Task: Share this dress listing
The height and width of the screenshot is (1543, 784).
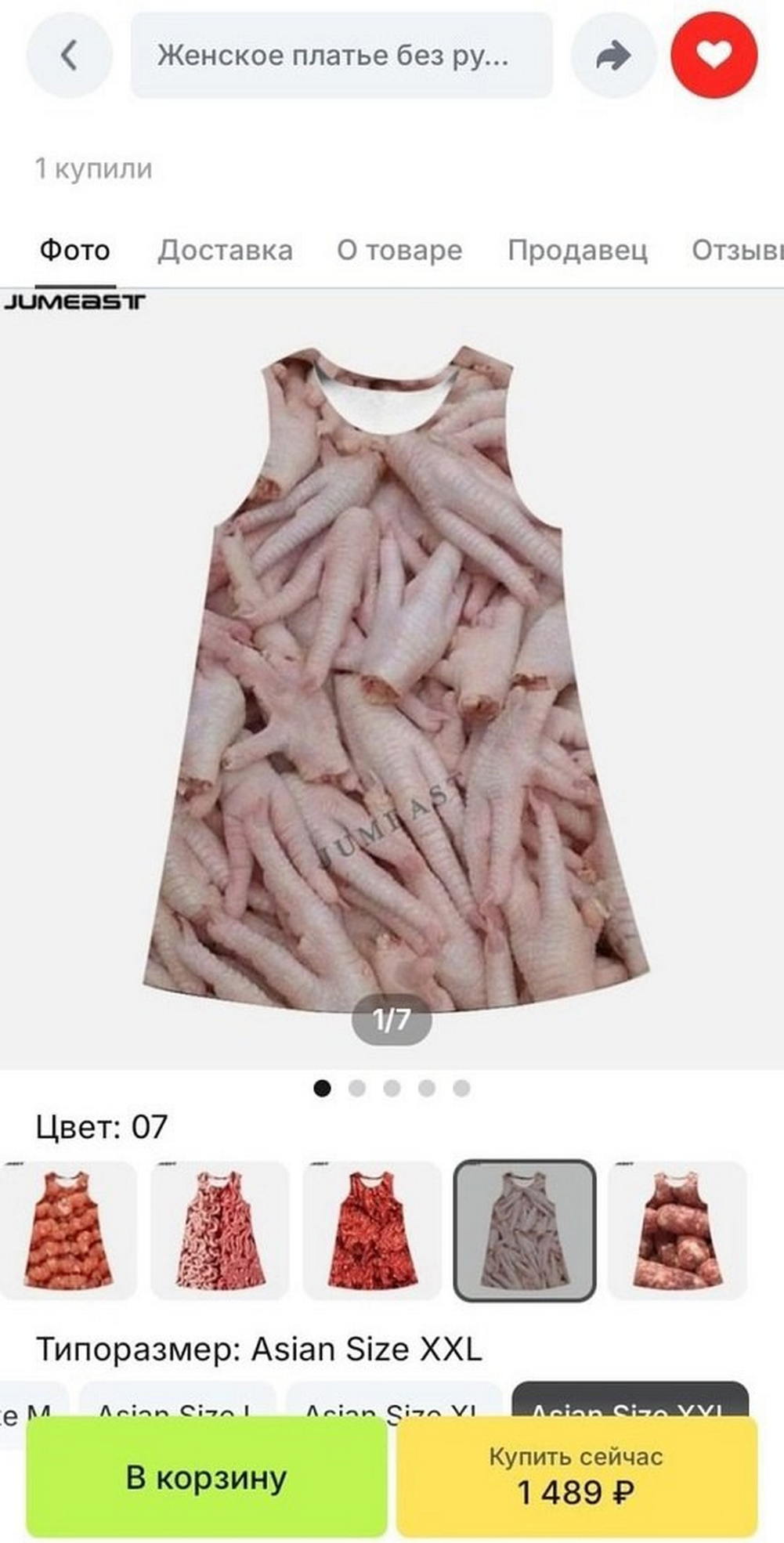Action: (612, 56)
